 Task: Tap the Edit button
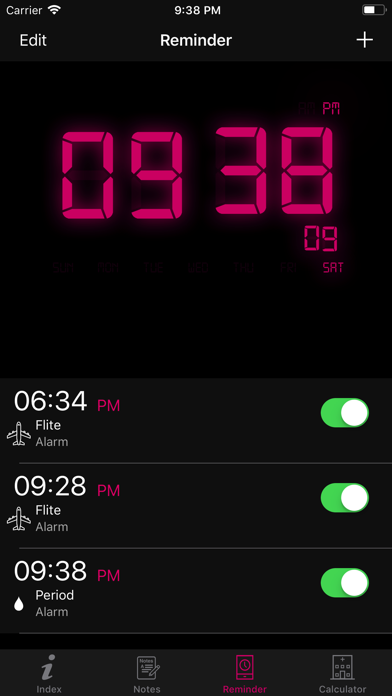click(x=33, y=40)
